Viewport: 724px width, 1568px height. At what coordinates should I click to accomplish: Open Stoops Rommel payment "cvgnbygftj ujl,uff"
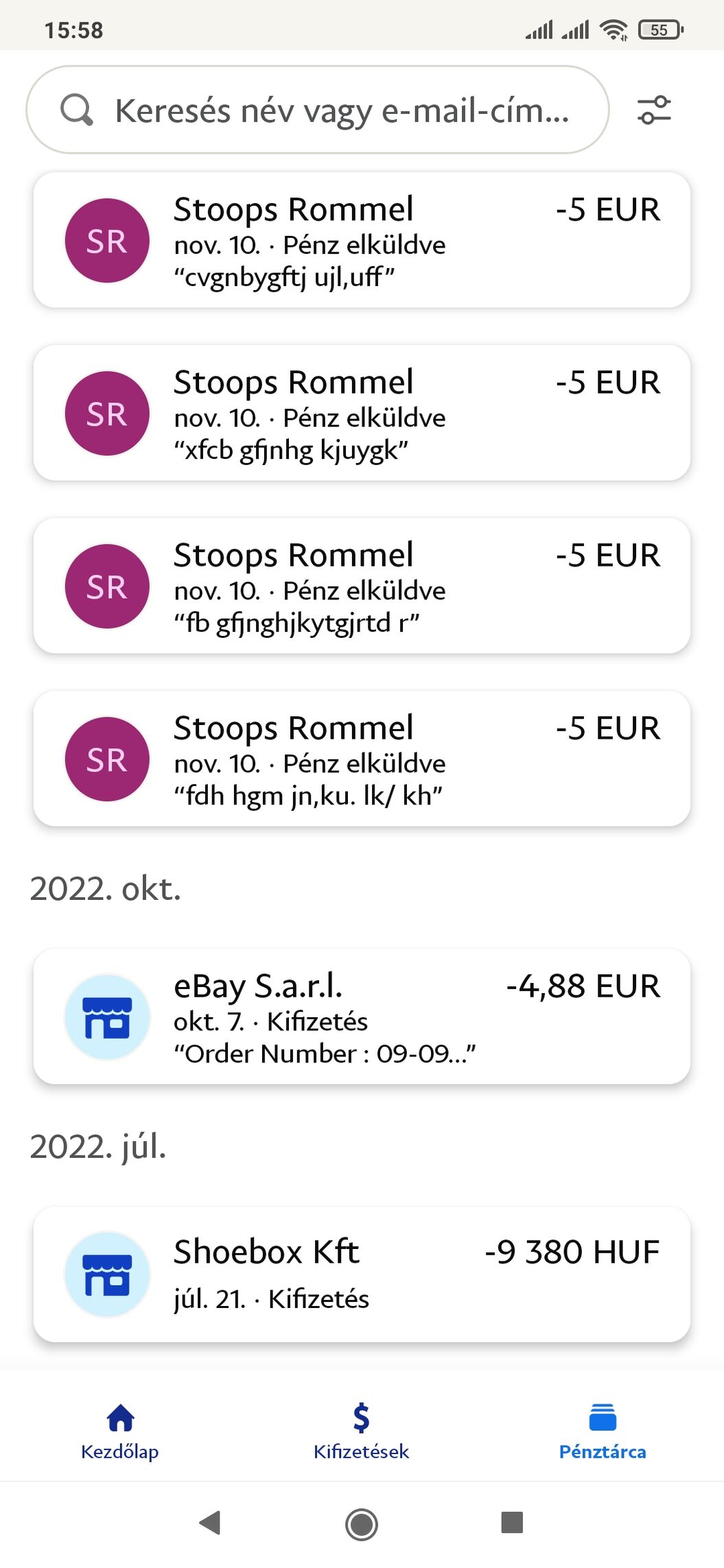pos(362,240)
